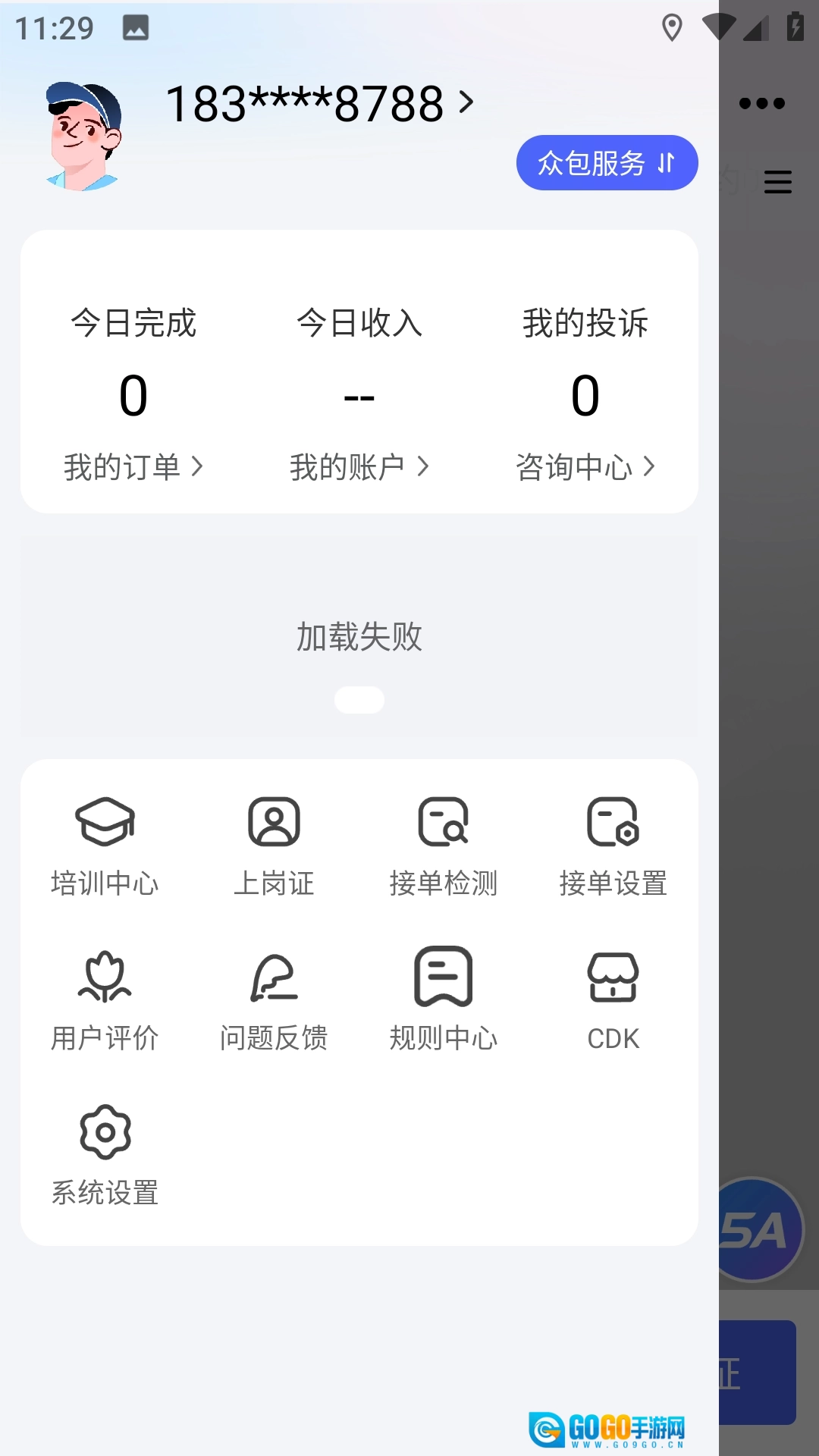
Task: Retry the 加载失败 banner area
Action: click(x=359, y=637)
